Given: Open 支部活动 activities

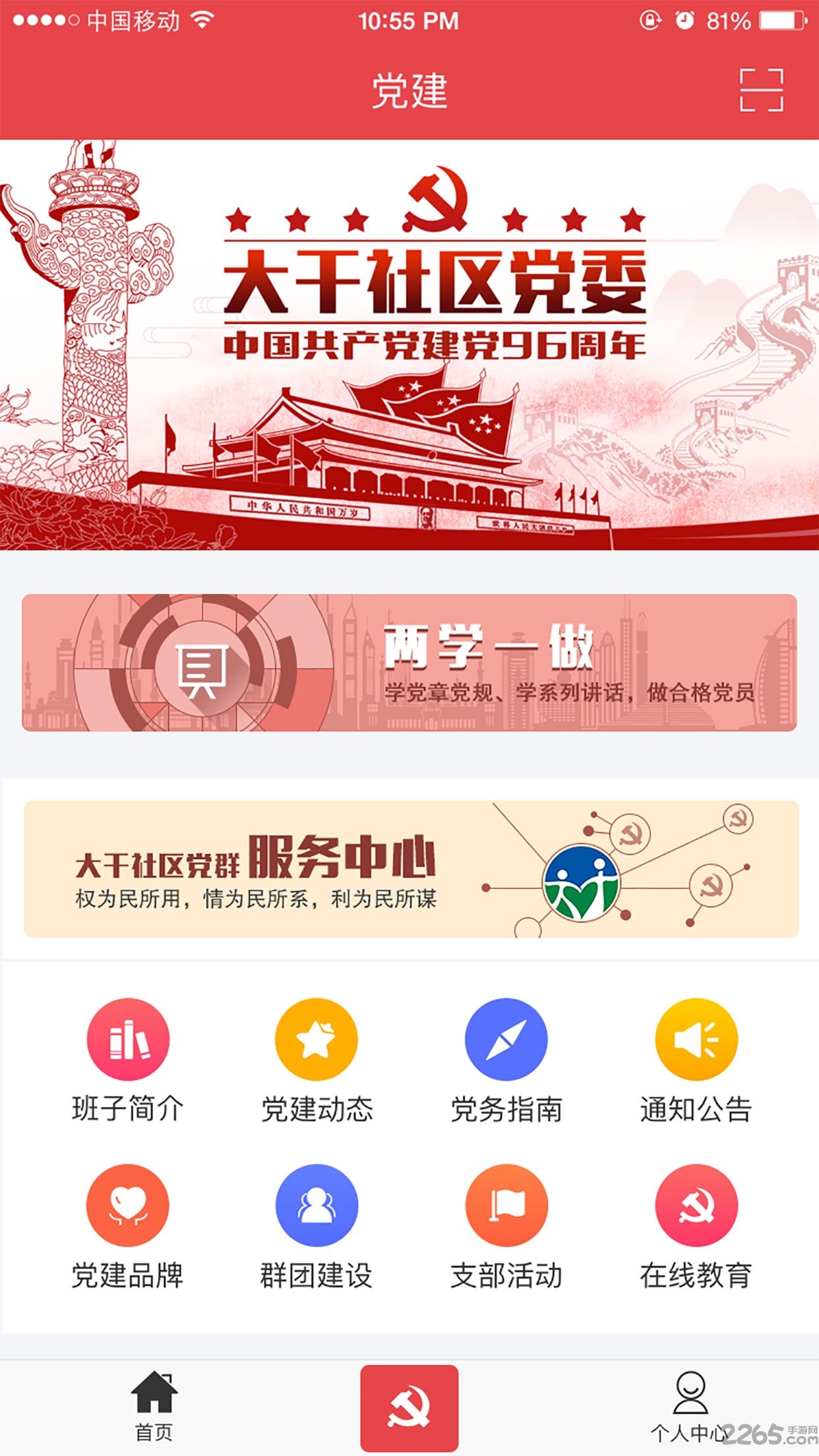Looking at the screenshot, I should point(506,1227).
